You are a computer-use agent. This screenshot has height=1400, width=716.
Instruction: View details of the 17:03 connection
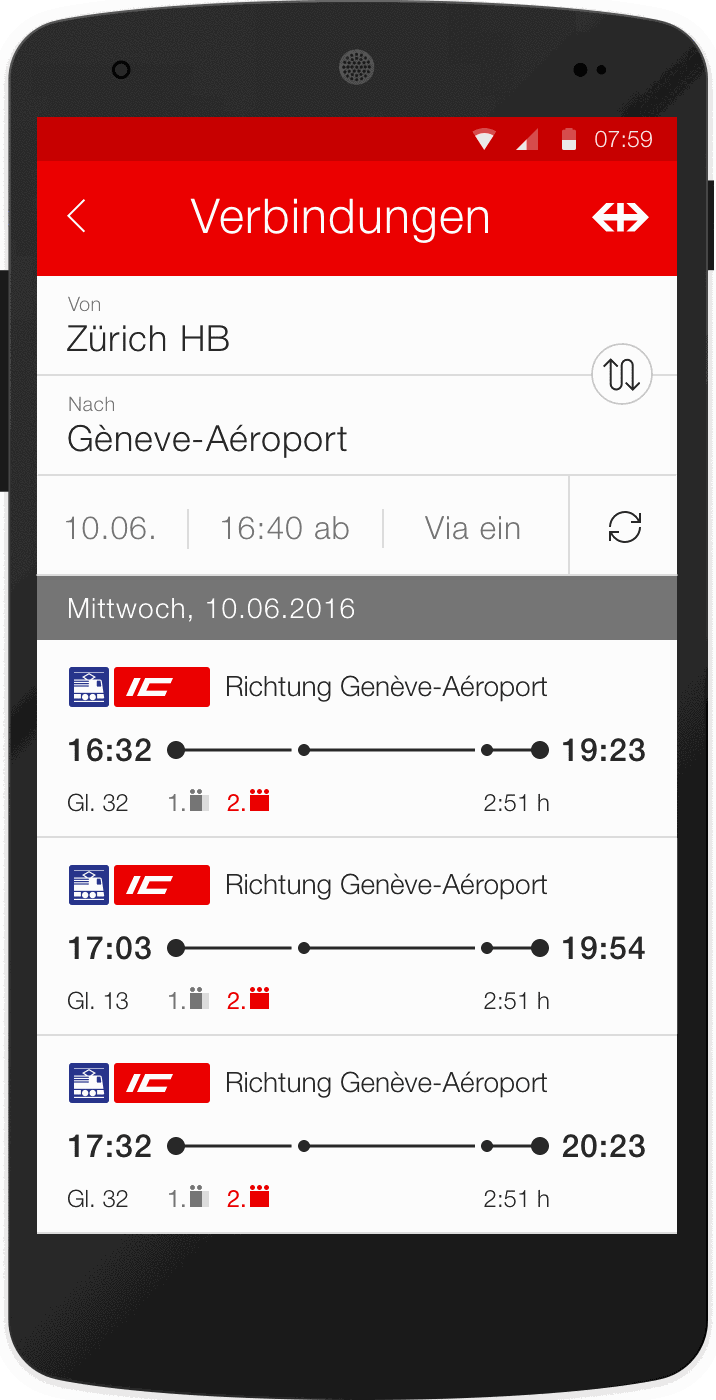pyautogui.click(x=356, y=938)
